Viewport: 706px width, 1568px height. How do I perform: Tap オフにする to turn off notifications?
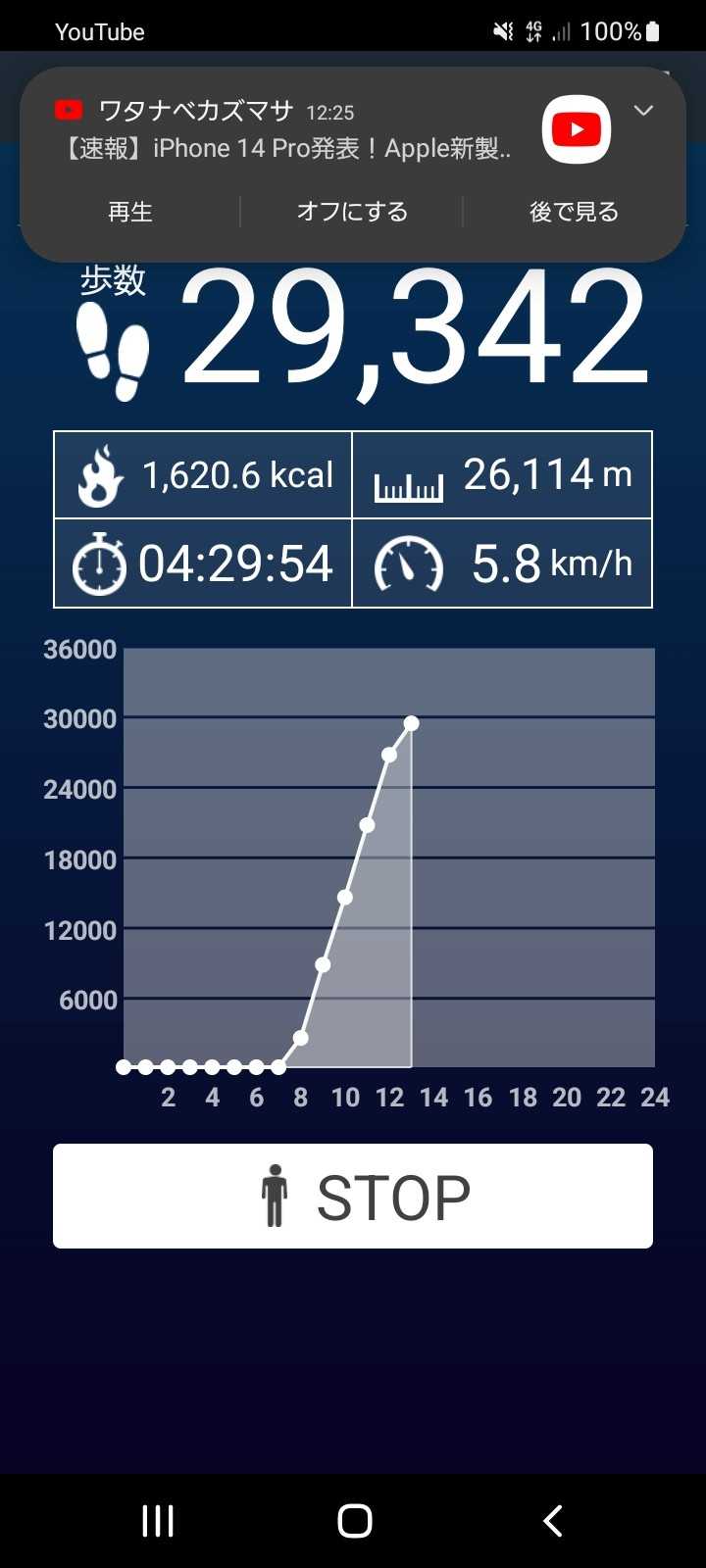click(x=352, y=212)
